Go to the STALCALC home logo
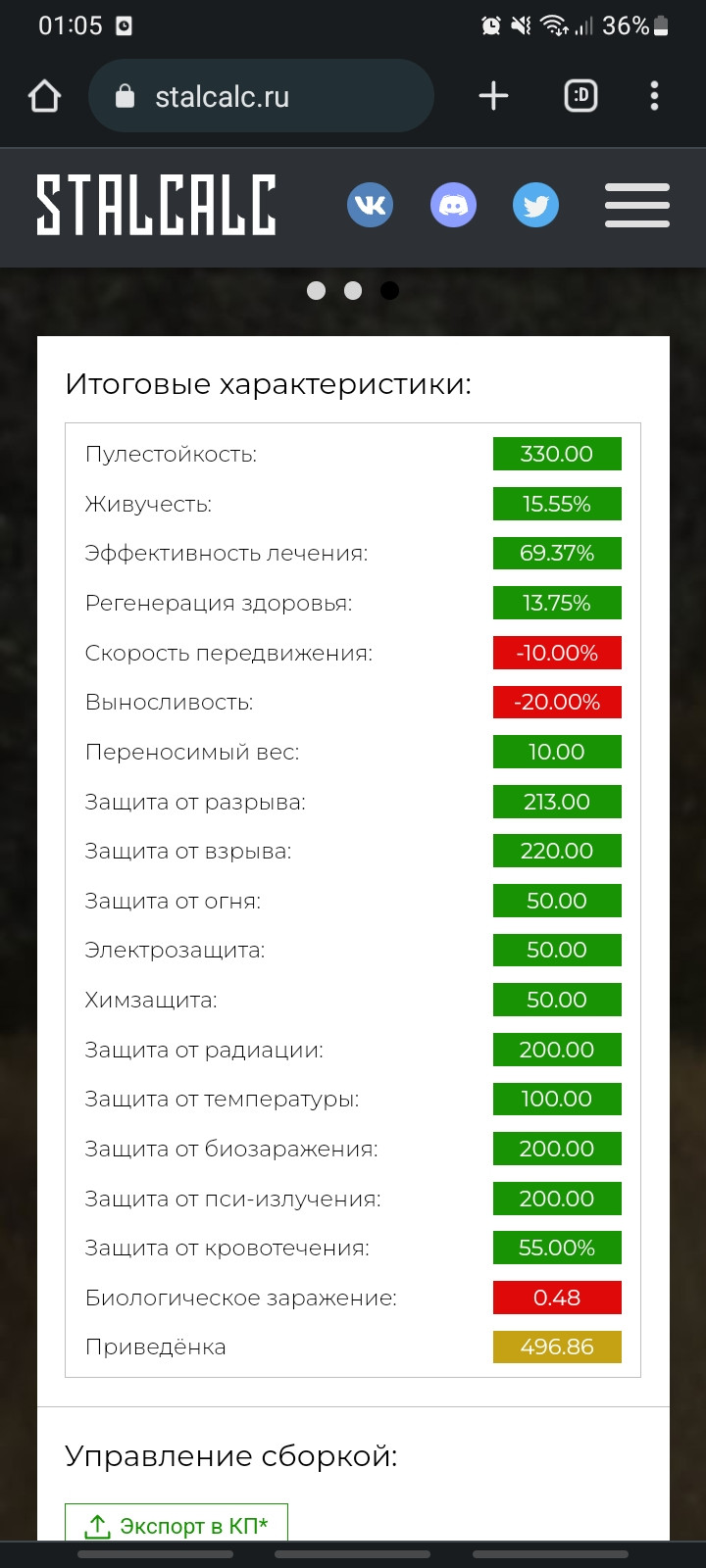The height and width of the screenshot is (1568, 706). 157,206
